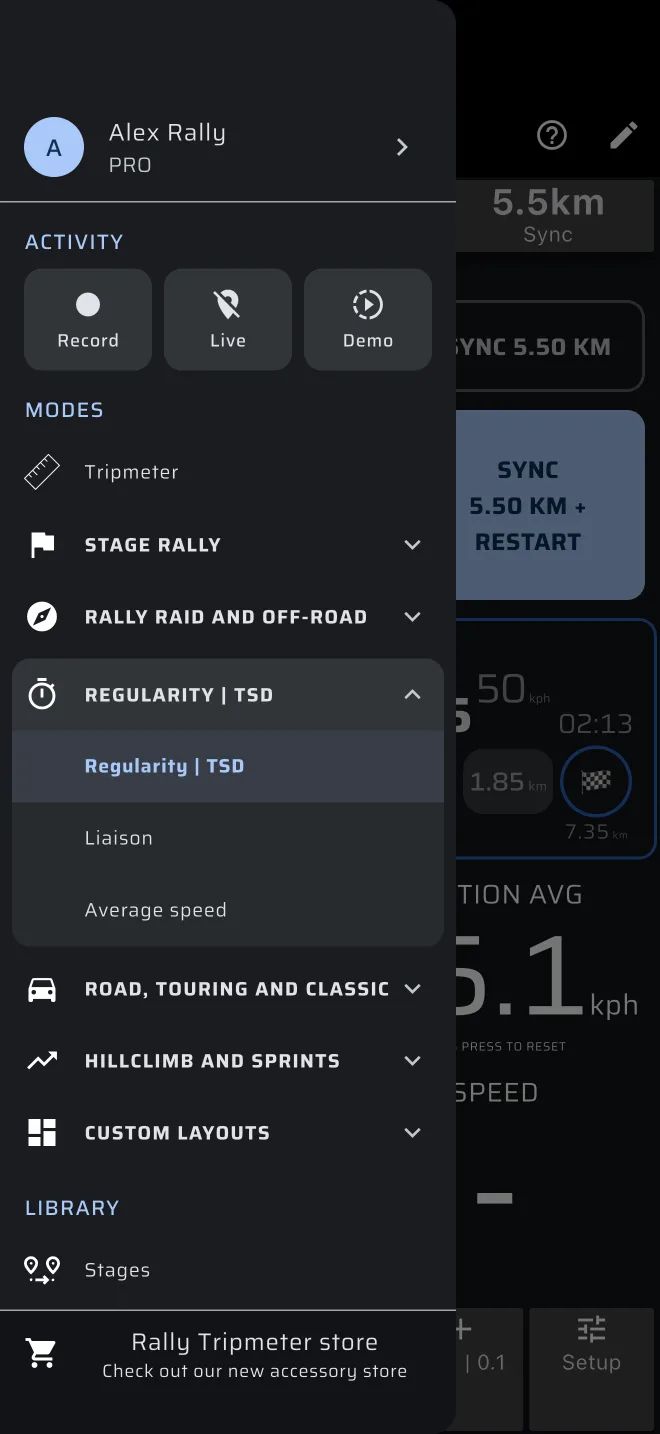Start the Record activity
The image size is (660, 1434).
[x=88, y=319]
